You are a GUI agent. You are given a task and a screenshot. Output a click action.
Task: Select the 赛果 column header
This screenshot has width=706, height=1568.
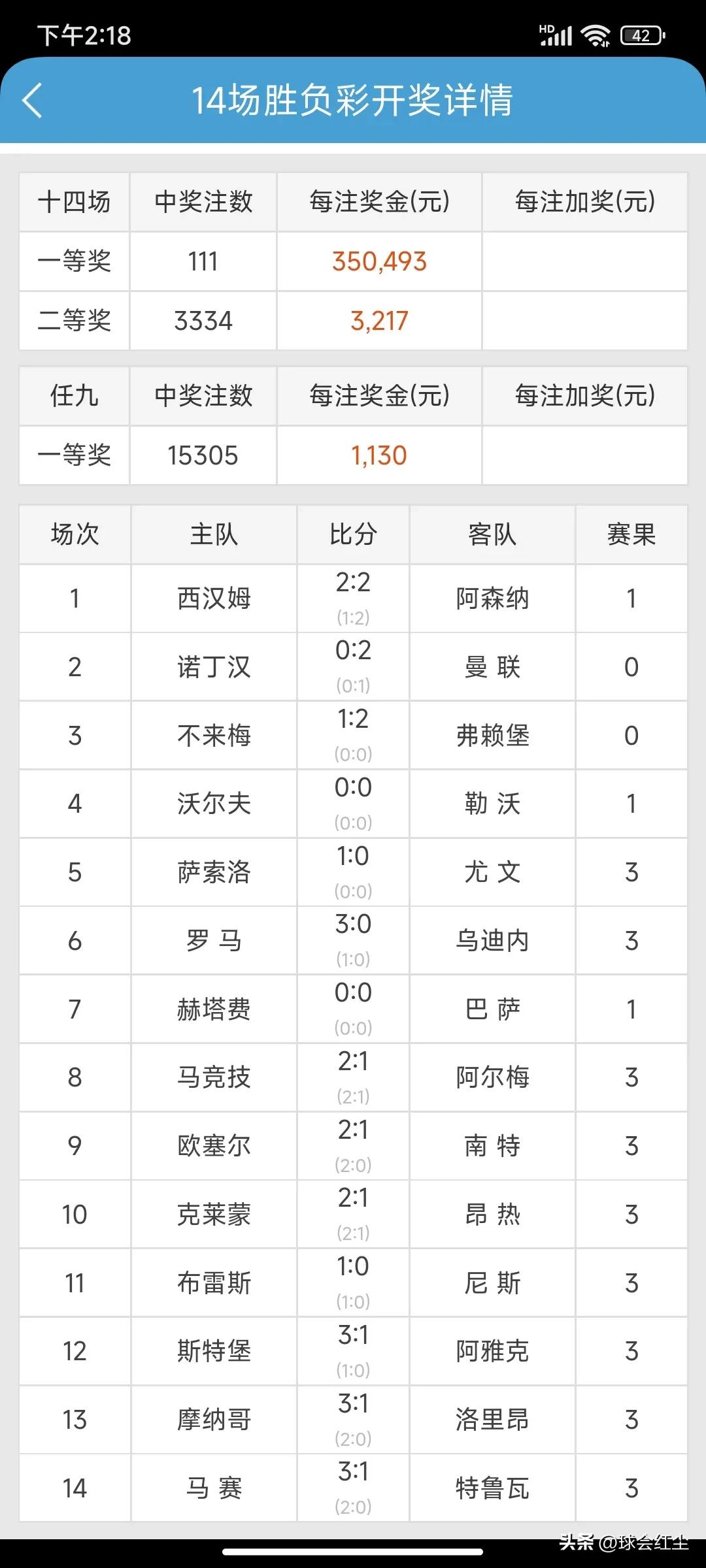coord(631,534)
